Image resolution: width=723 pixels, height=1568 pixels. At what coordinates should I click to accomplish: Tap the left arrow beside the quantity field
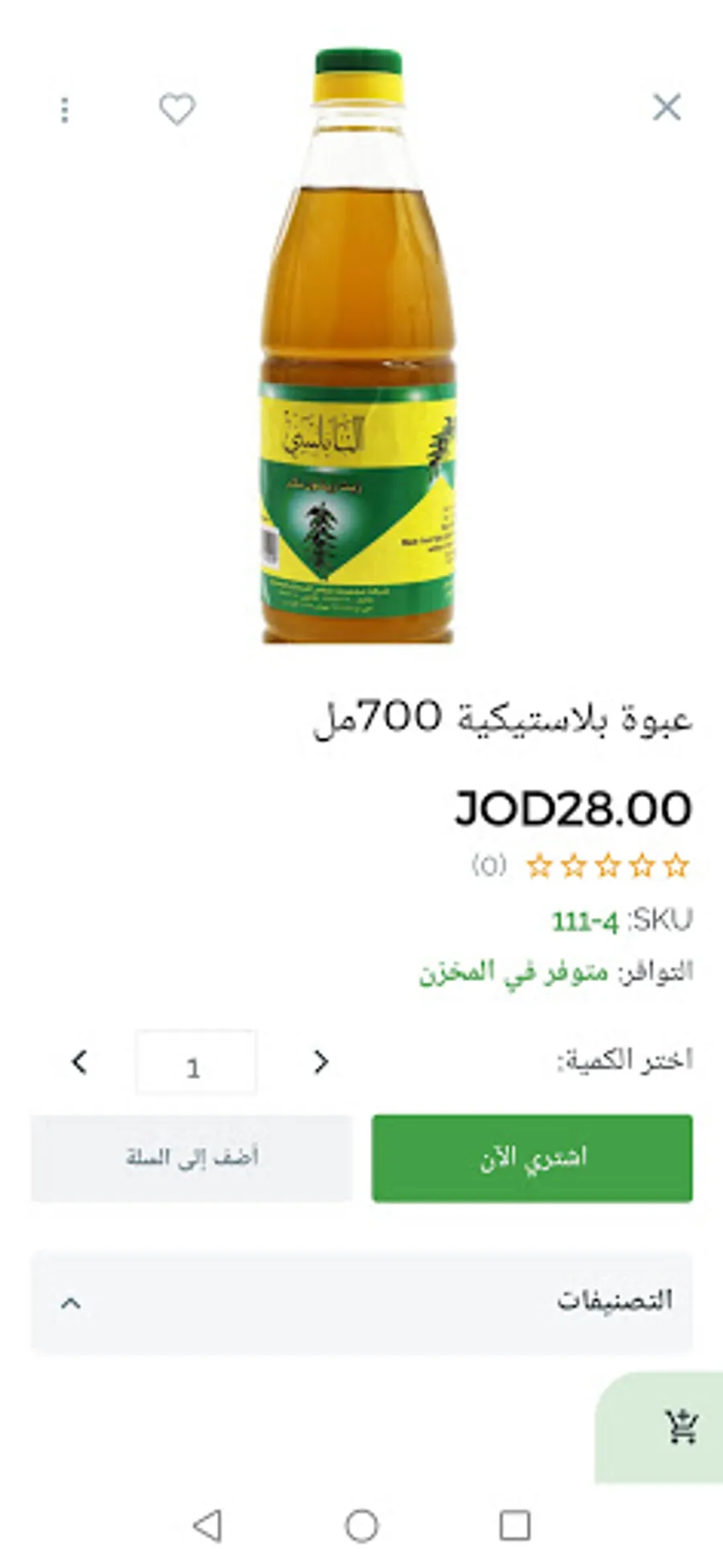[x=79, y=1062]
